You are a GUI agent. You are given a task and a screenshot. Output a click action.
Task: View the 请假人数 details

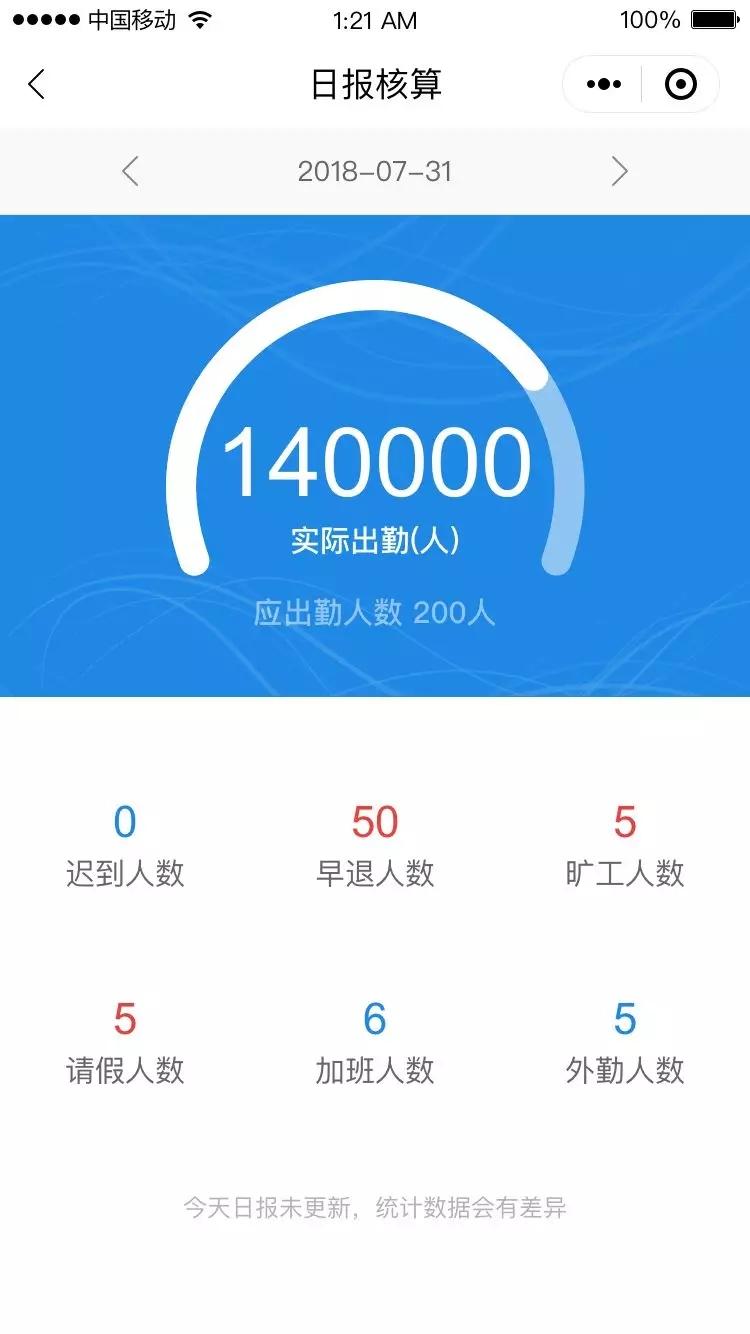(125, 1044)
